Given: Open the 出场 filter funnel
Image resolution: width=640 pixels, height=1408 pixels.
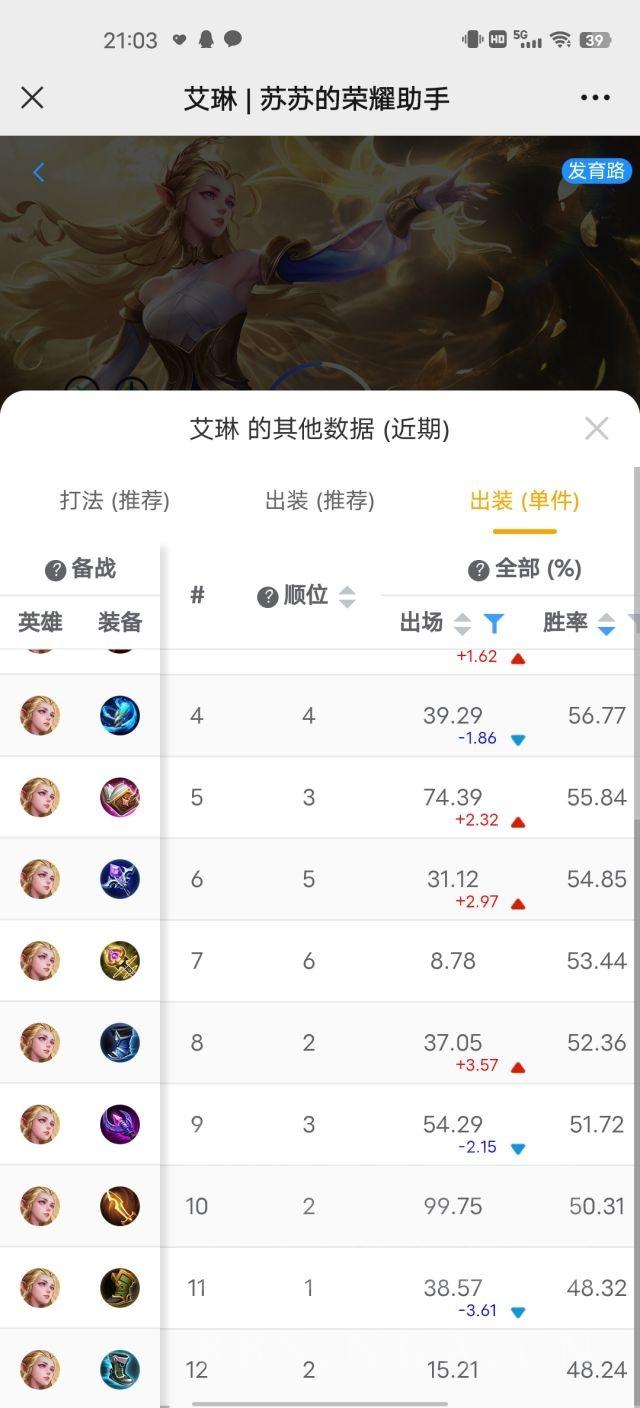Looking at the screenshot, I should [x=494, y=624].
